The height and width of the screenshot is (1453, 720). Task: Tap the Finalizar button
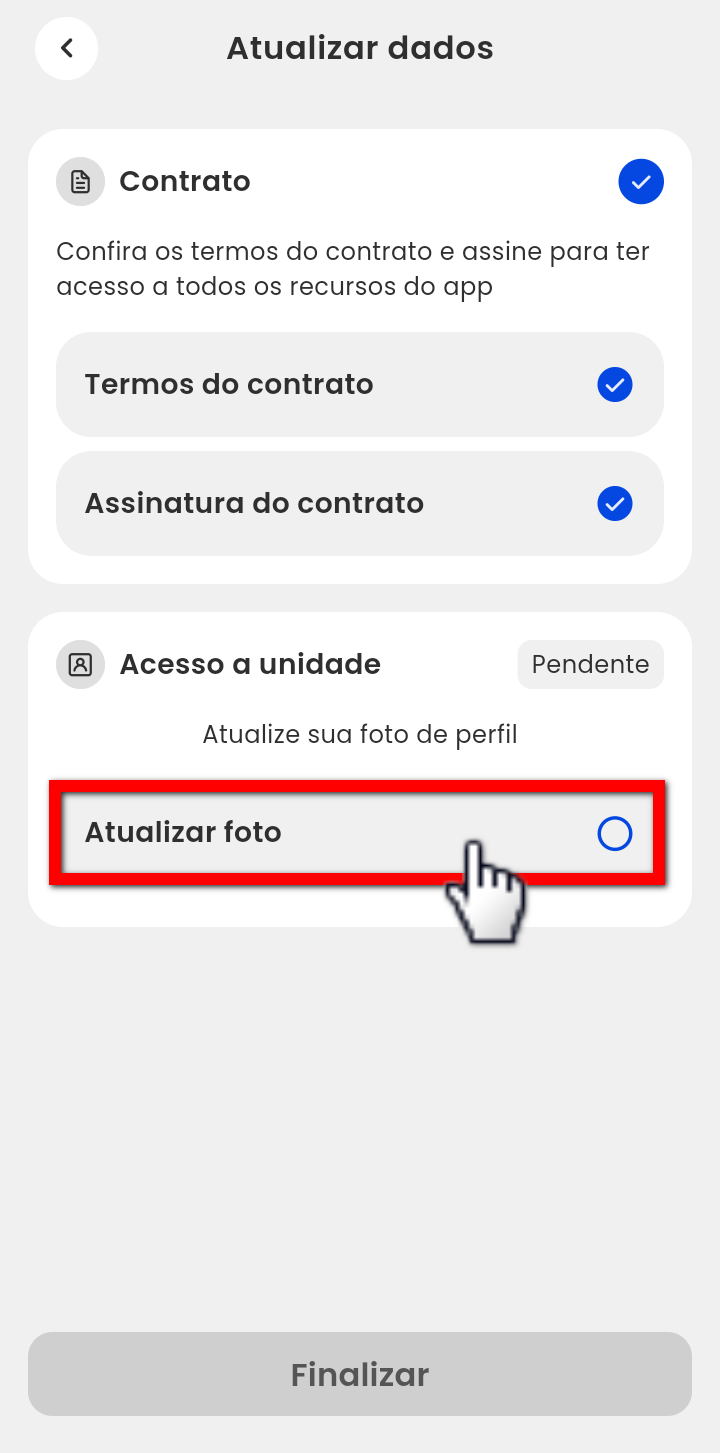tap(359, 1374)
